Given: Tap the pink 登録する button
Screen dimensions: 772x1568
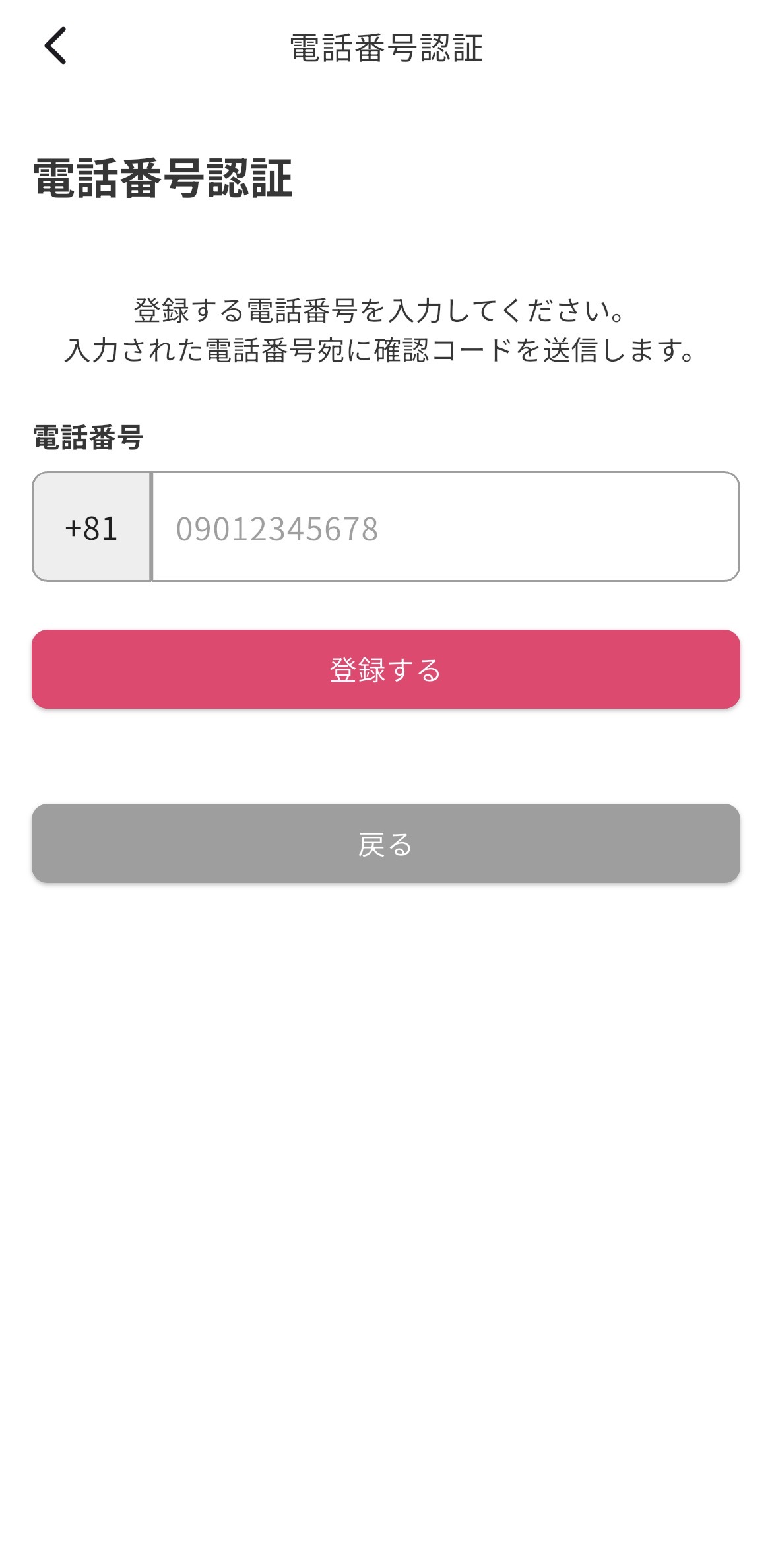Looking at the screenshot, I should tap(386, 670).
